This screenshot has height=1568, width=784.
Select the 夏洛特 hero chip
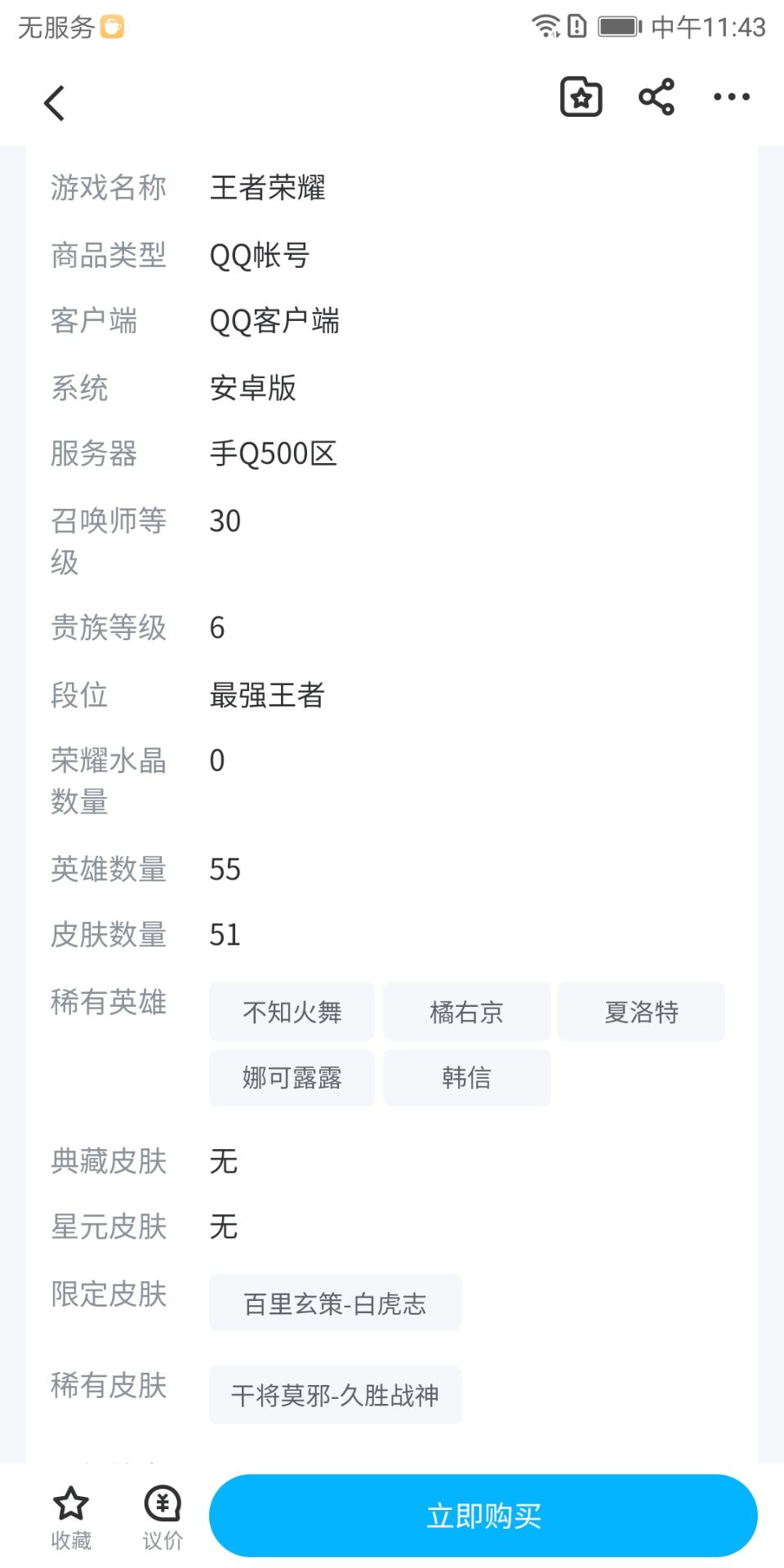tap(641, 1012)
